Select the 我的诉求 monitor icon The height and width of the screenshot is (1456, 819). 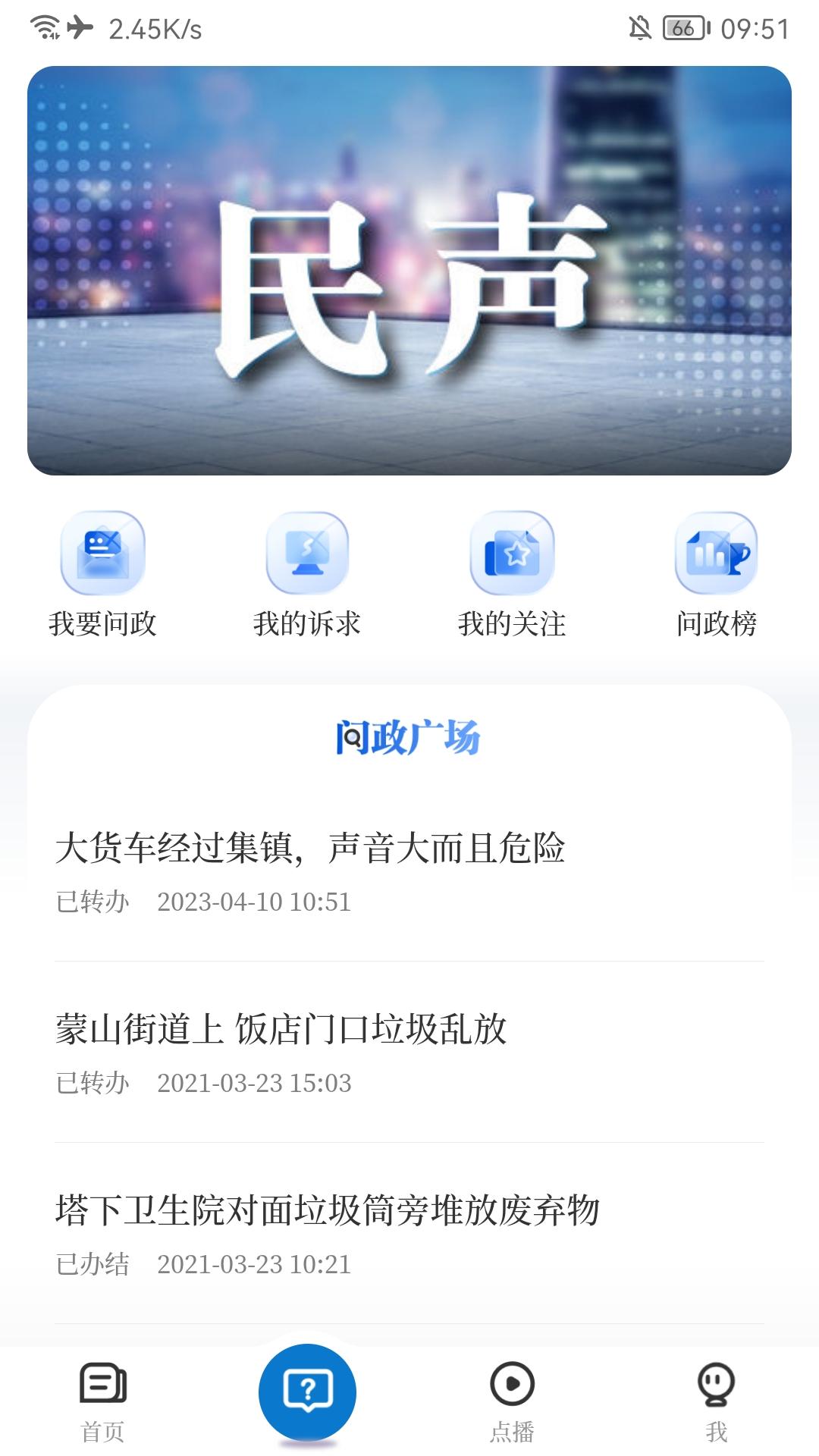point(307,554)
